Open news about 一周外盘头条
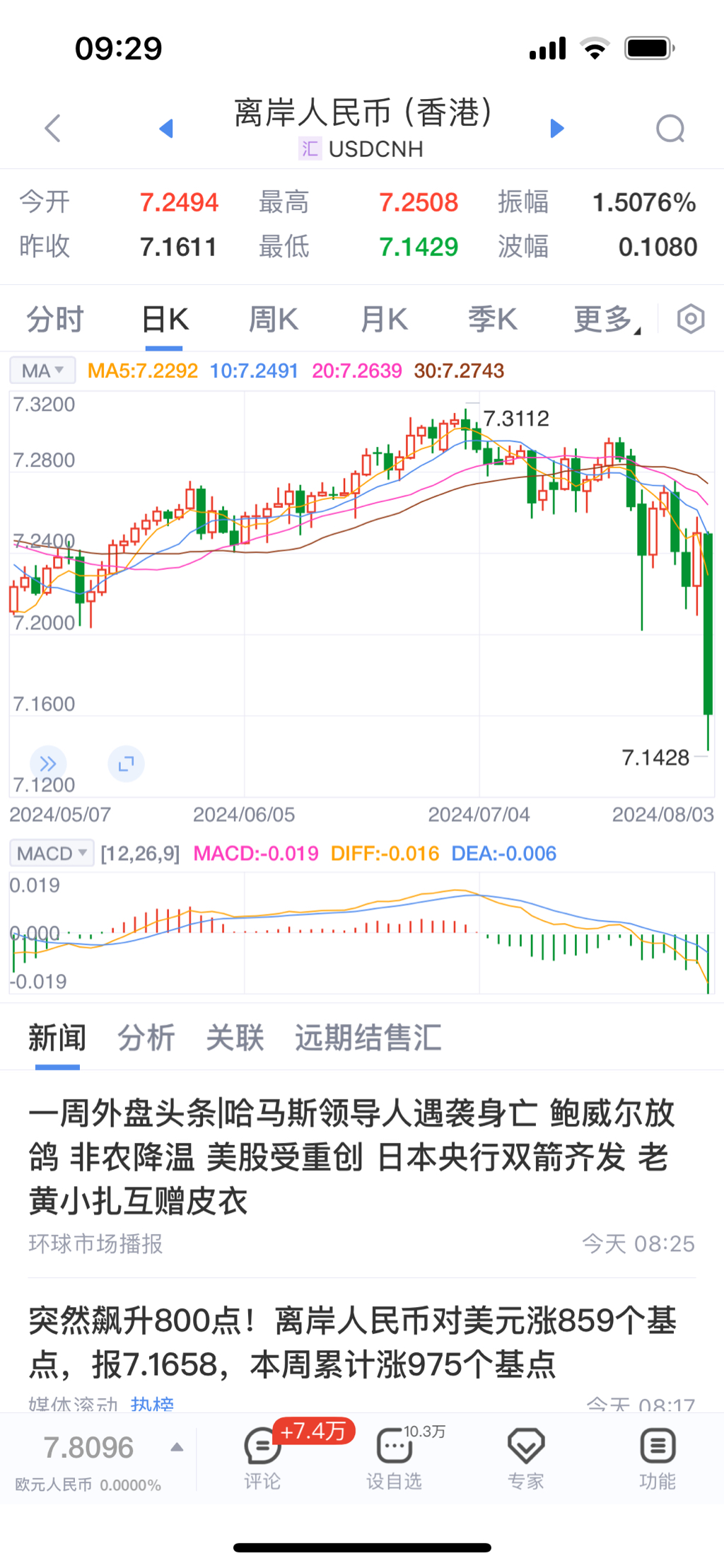This screenshot has width=724, height=1568. click(x=351, y=1156)
